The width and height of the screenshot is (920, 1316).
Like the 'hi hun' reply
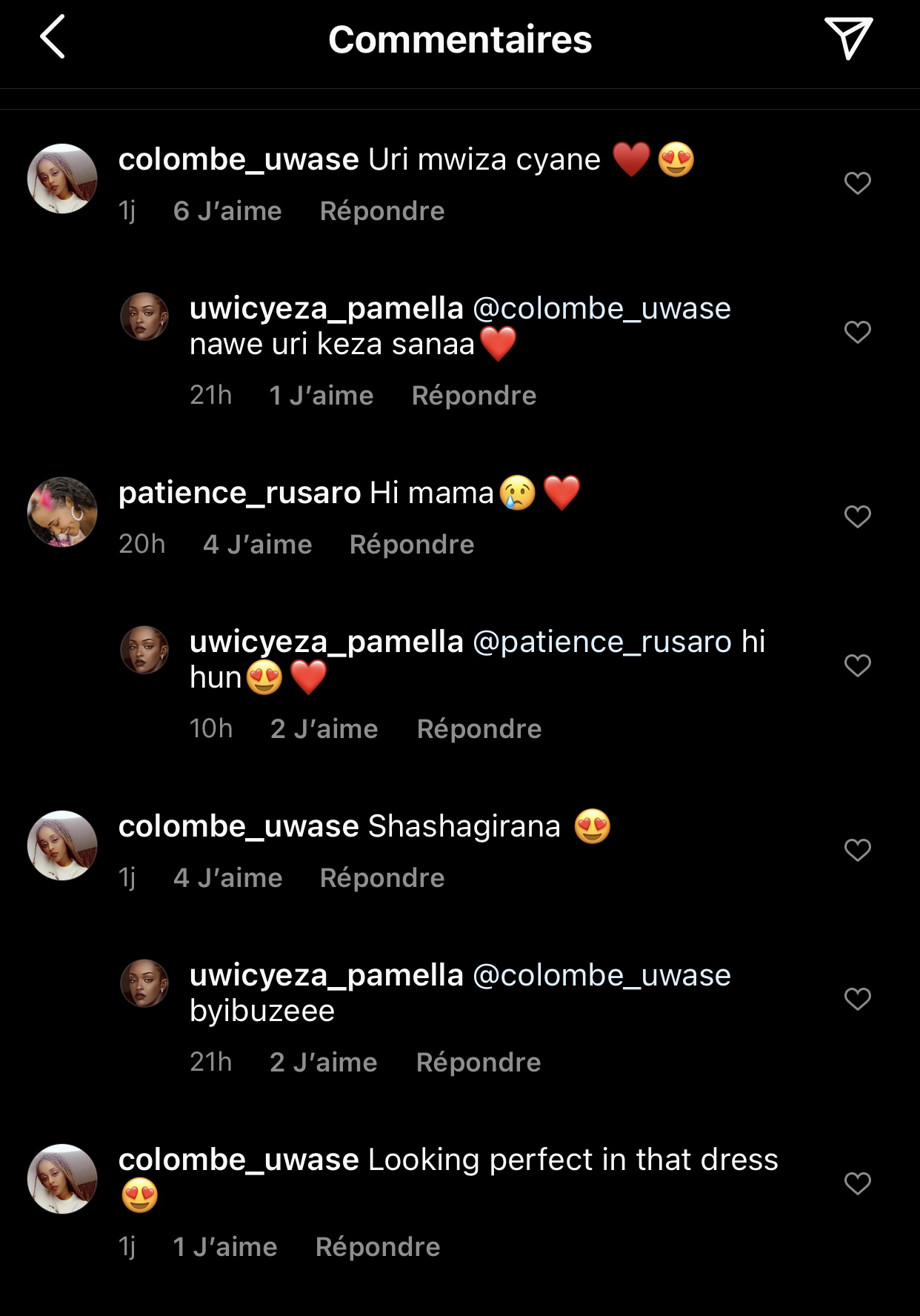[x=857, y=665]
